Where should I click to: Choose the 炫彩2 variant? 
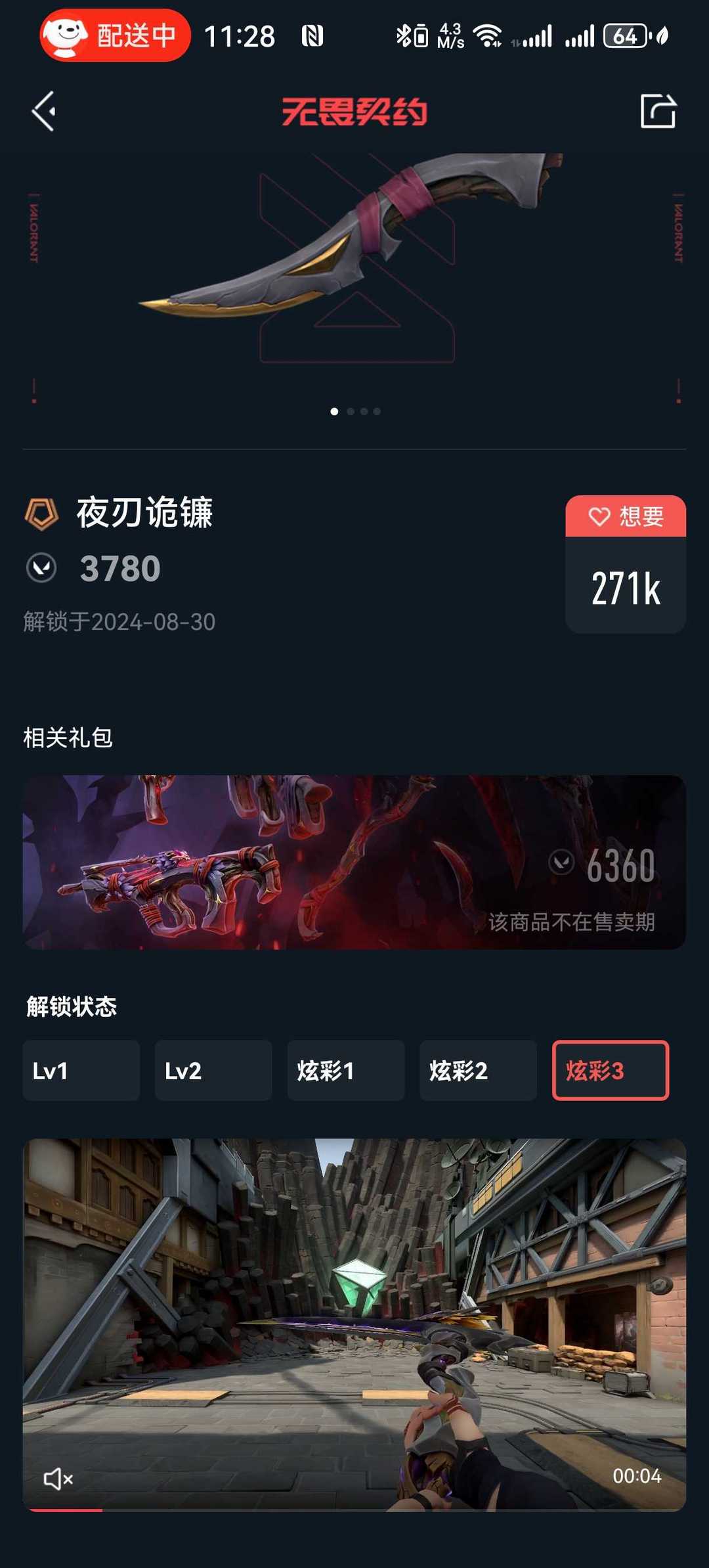click(478, 1071)
